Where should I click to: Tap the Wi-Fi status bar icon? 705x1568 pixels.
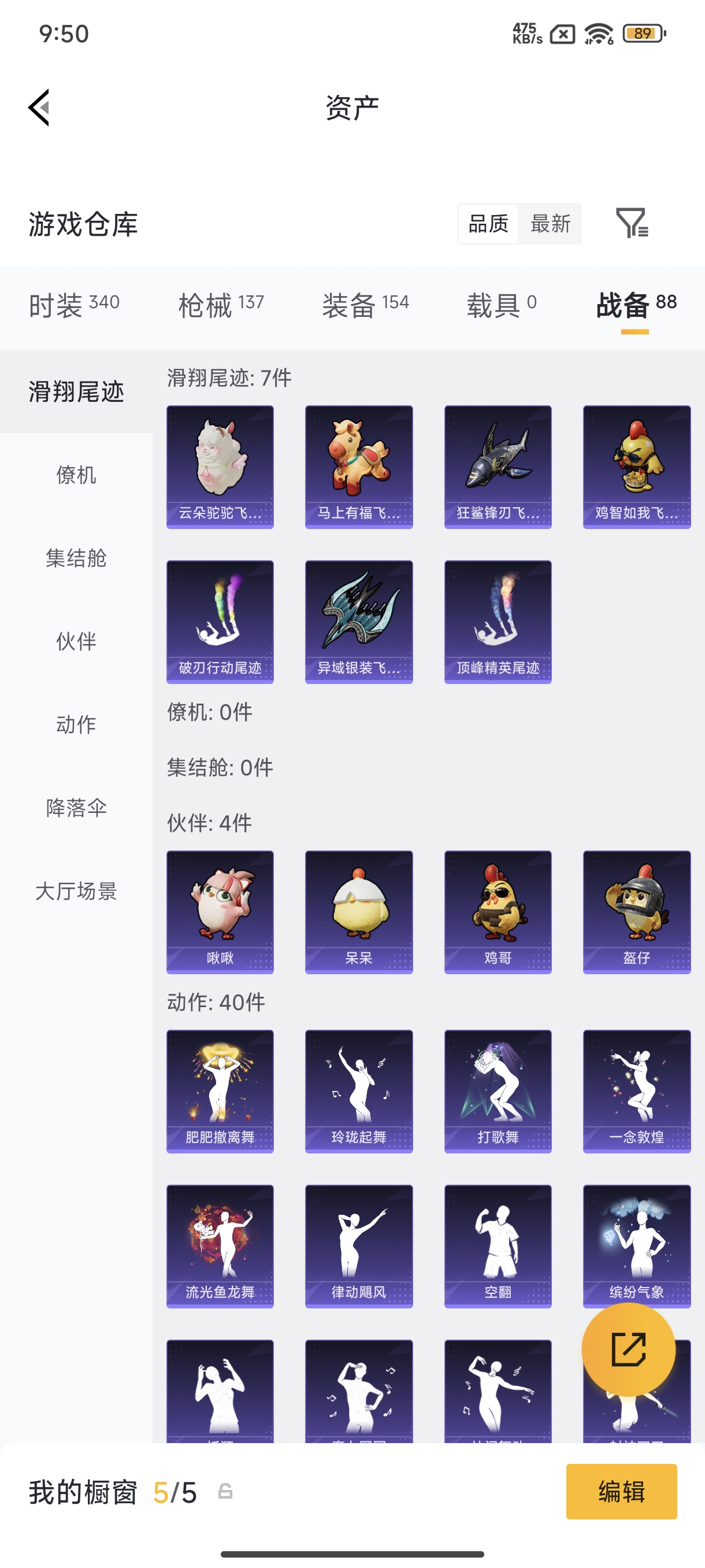click(x=599, y=35)
